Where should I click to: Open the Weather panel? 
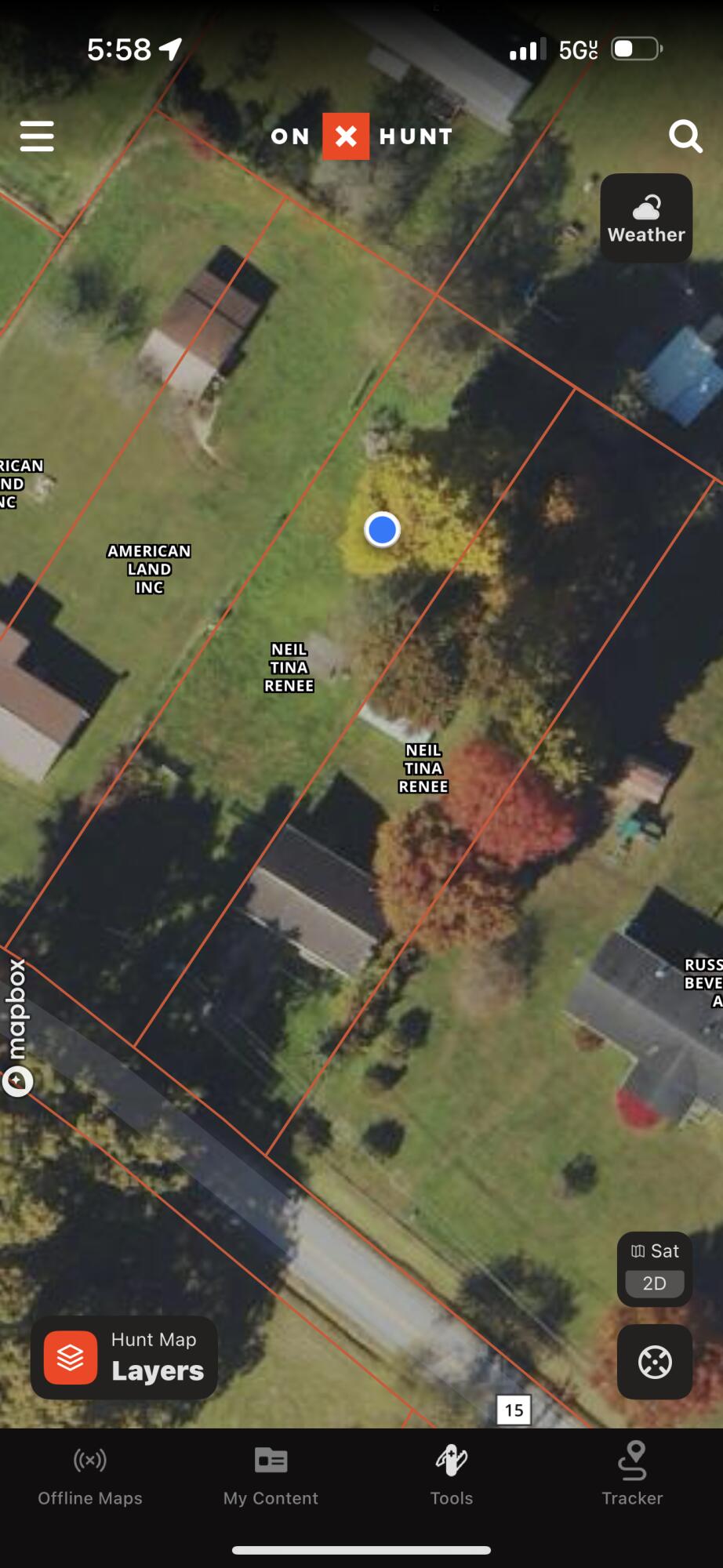pos(645,217)
